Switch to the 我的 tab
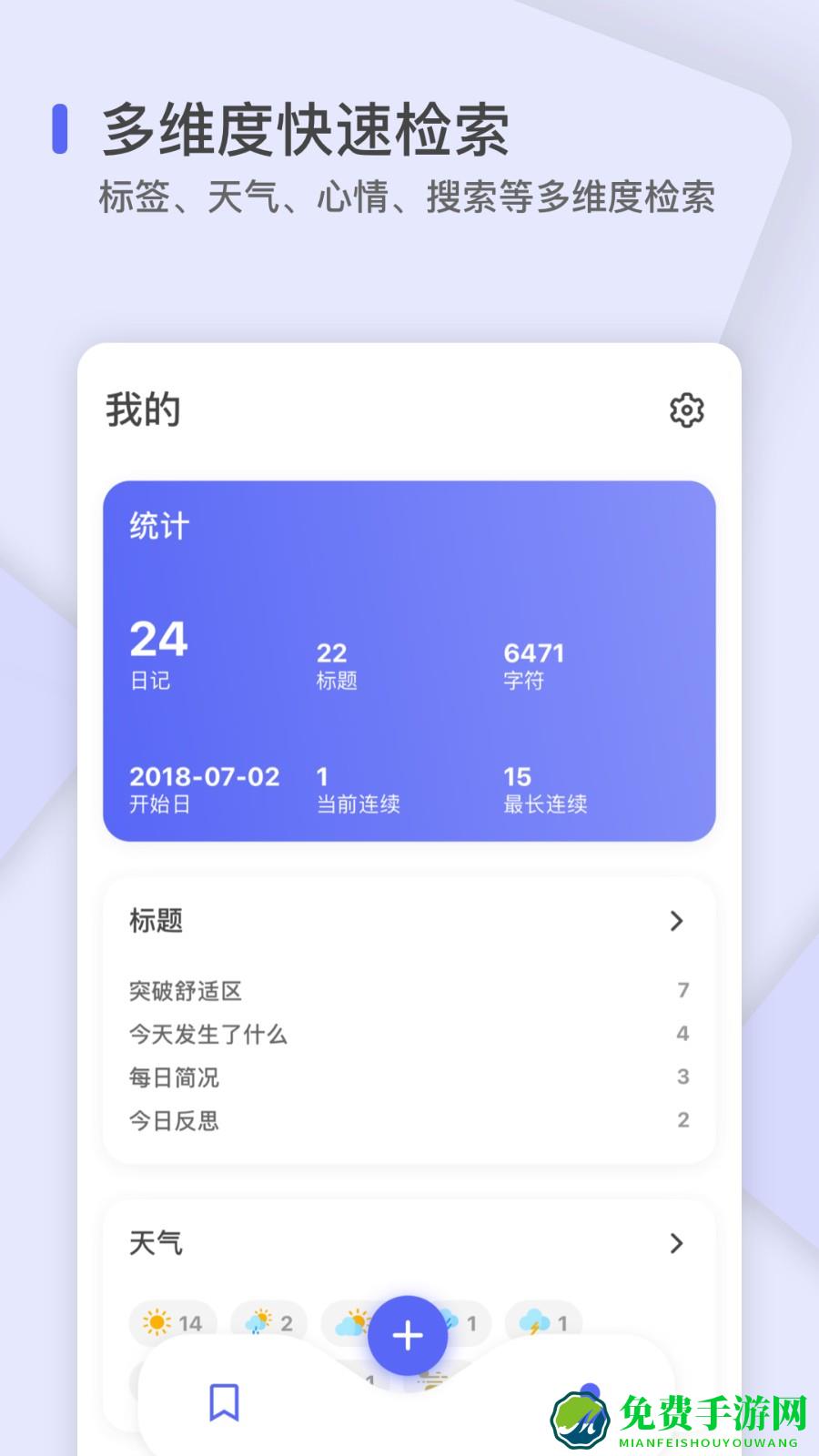Image resolution: width=819 pixels, height=1456 pixels. pos(142,409)
